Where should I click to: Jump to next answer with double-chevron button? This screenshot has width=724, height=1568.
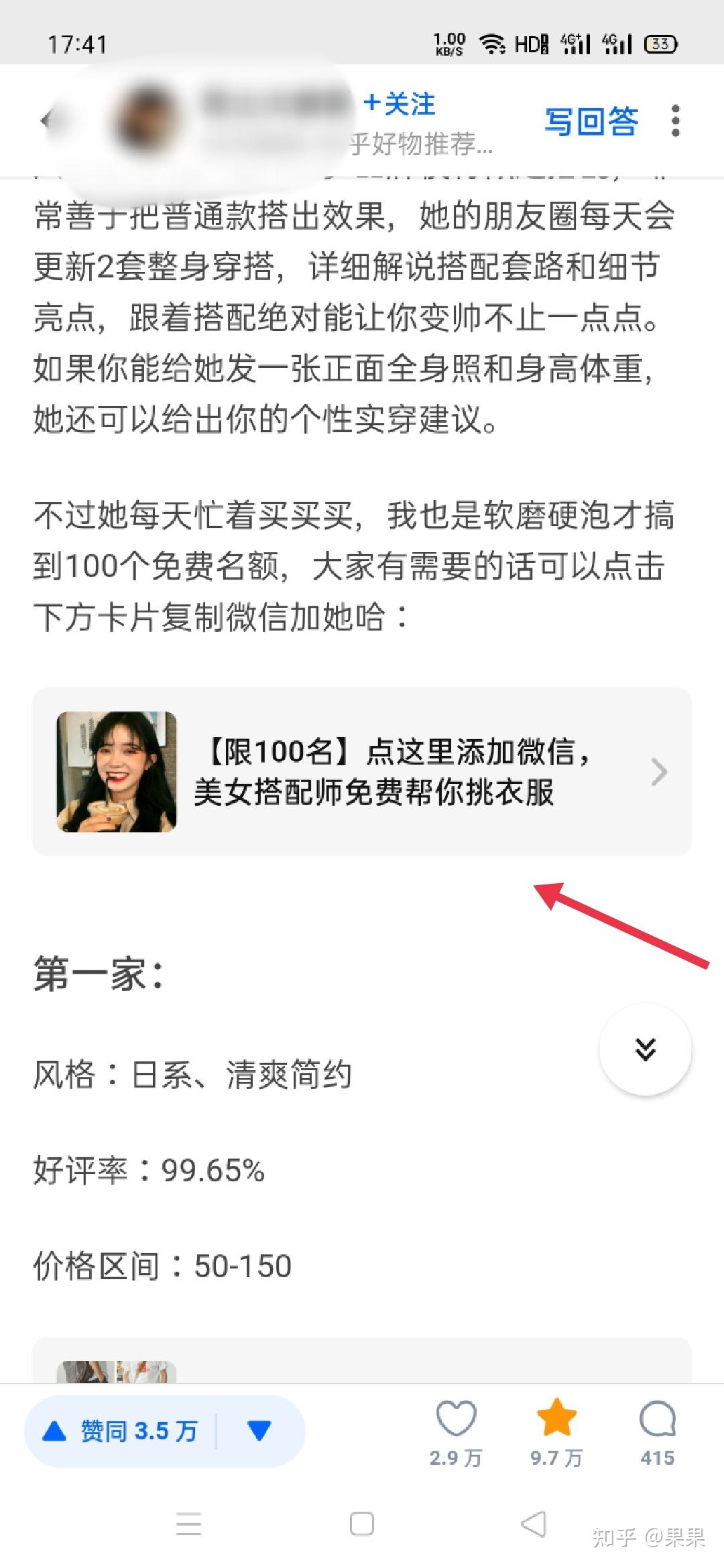coord(645,1049)
